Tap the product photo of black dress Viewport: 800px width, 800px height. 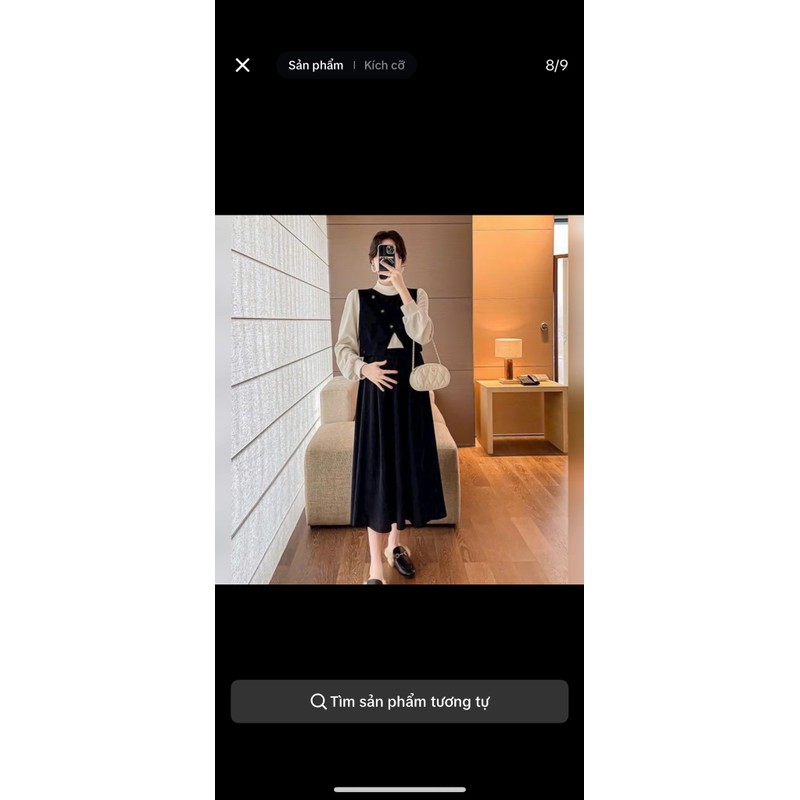click(399, 400)
